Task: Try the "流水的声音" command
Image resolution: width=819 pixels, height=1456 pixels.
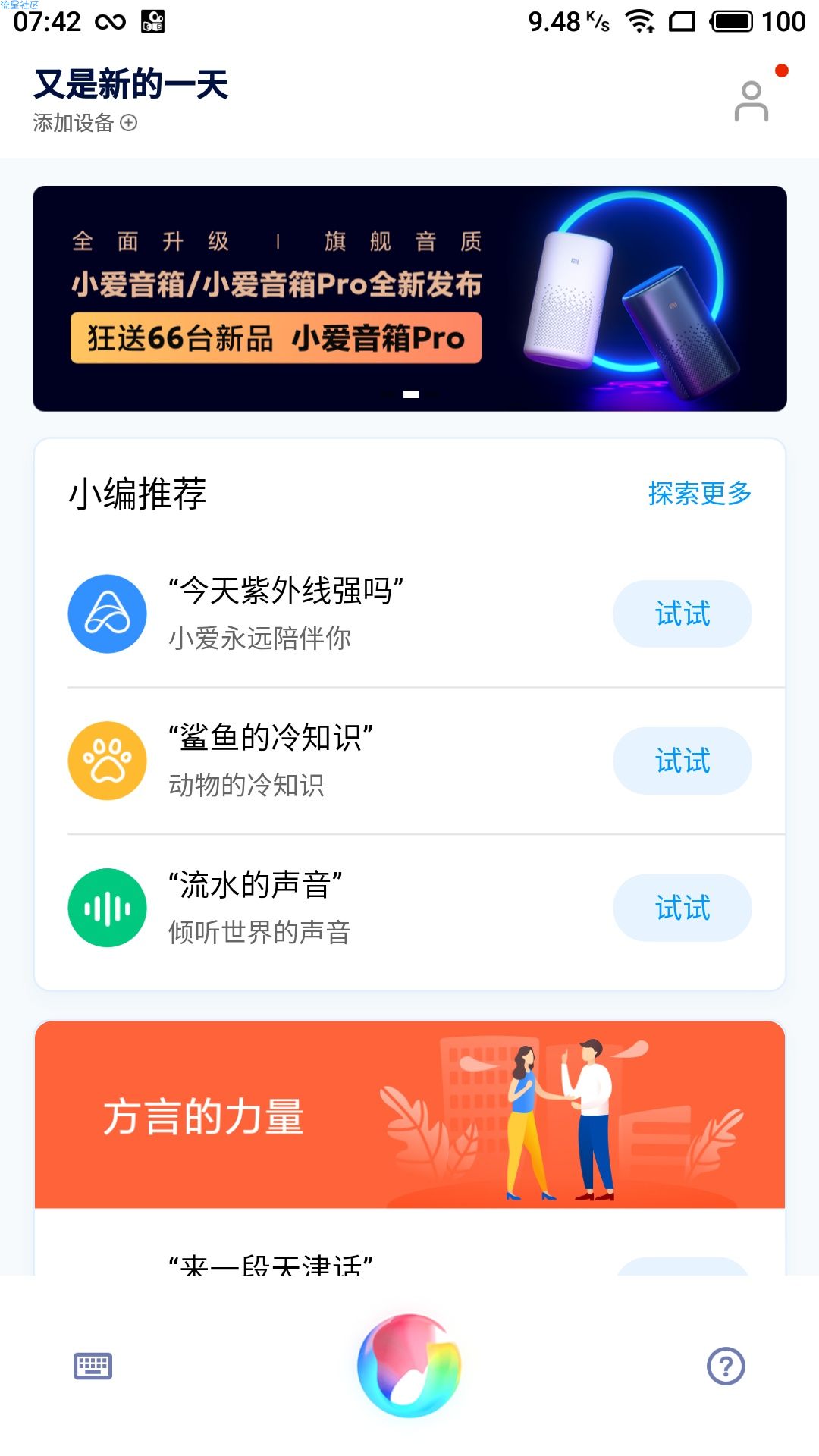Action: coord(682,908)
